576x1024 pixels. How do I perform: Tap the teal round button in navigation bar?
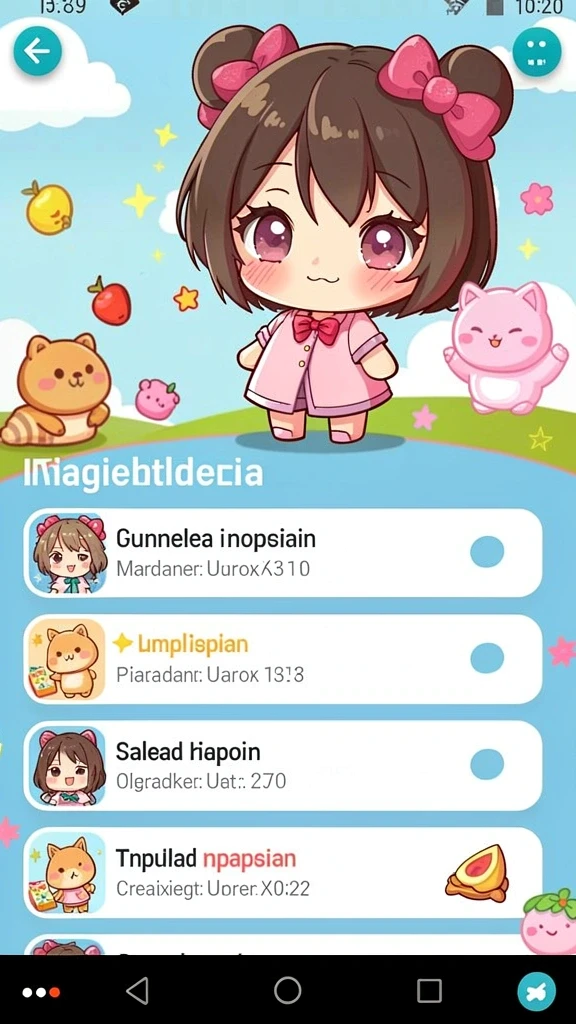click(x=537, y=991)
